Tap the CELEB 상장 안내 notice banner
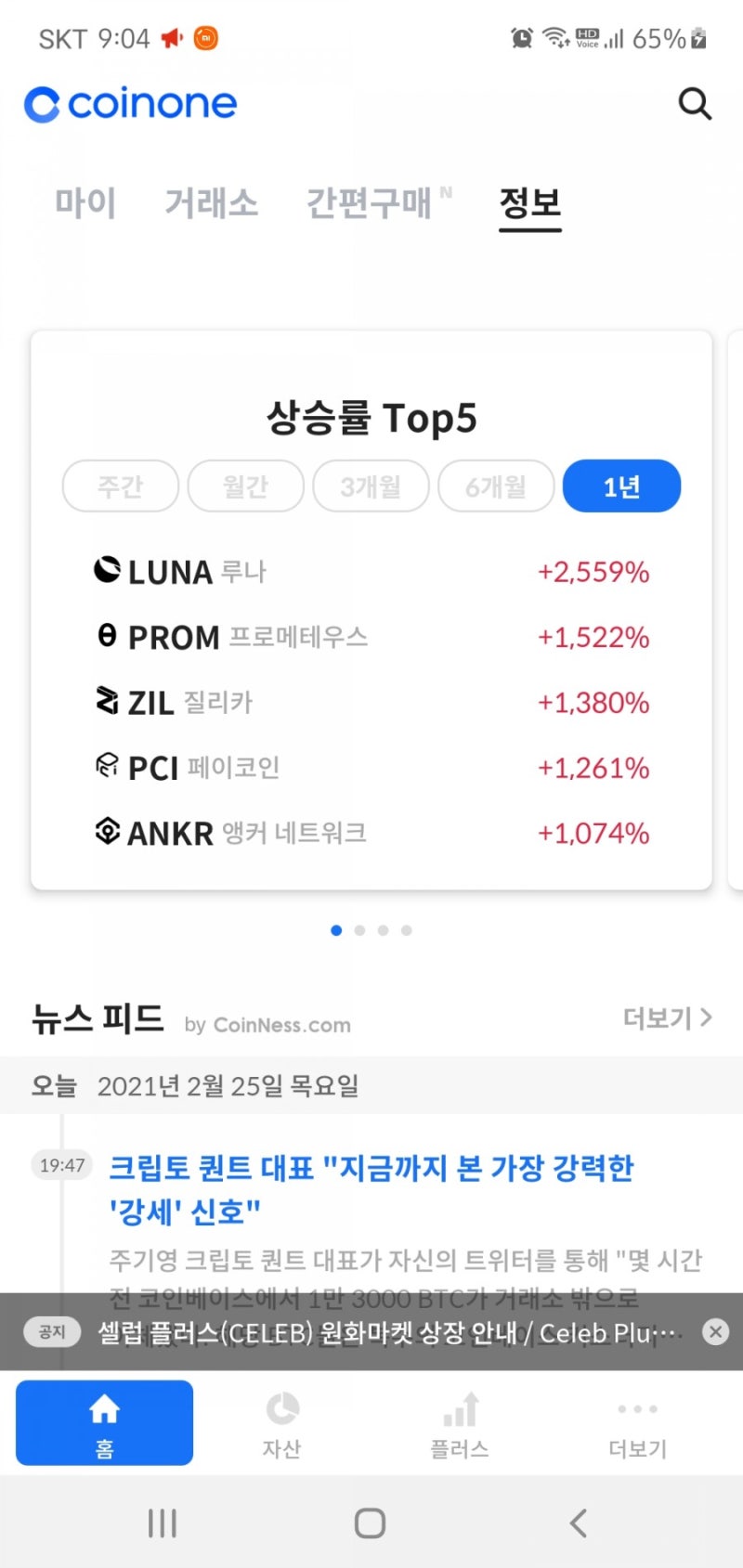 tap(371, 1331)
